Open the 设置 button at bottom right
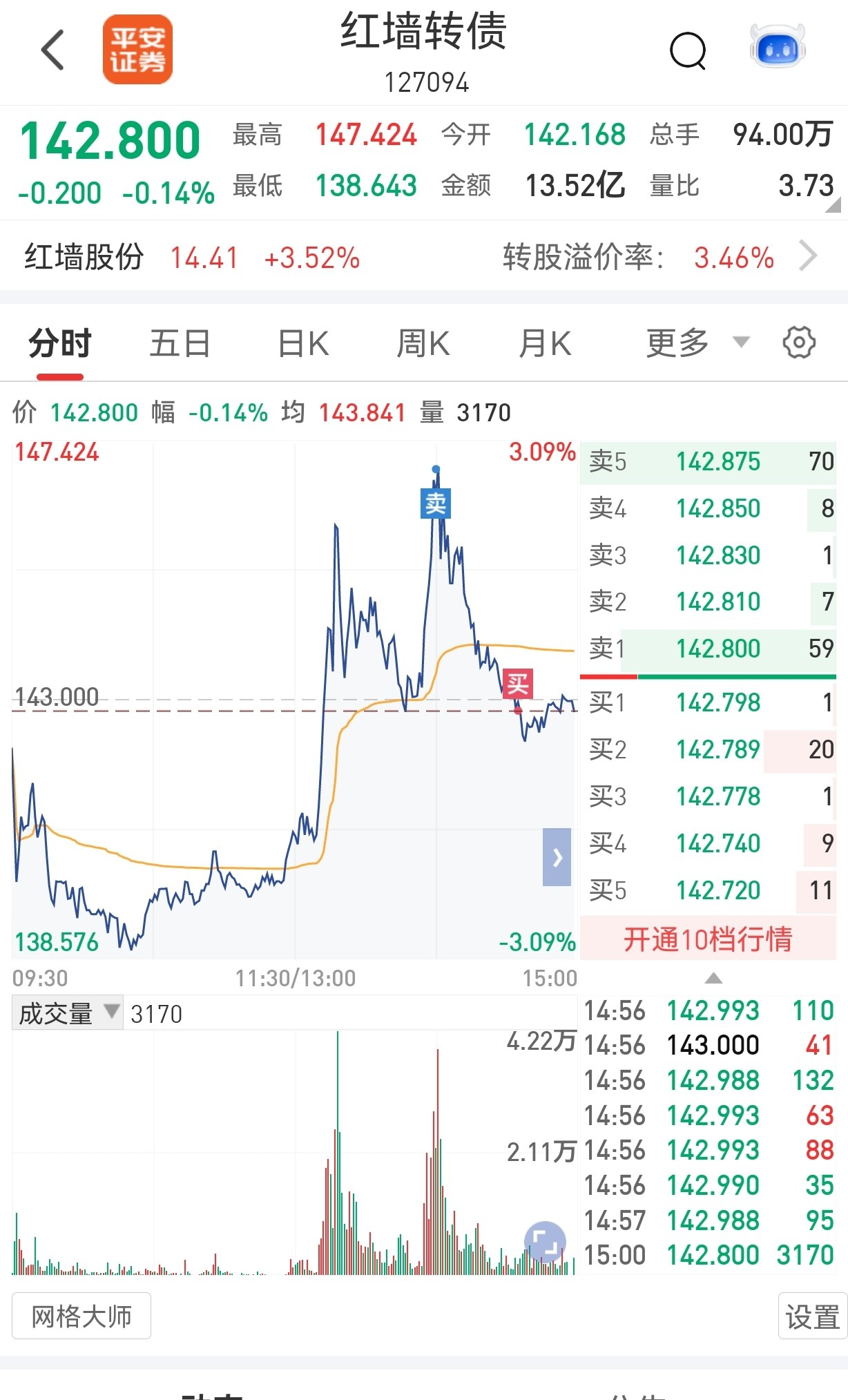The height and width of the screenshot is (1400, 848). pos(813,1316)
